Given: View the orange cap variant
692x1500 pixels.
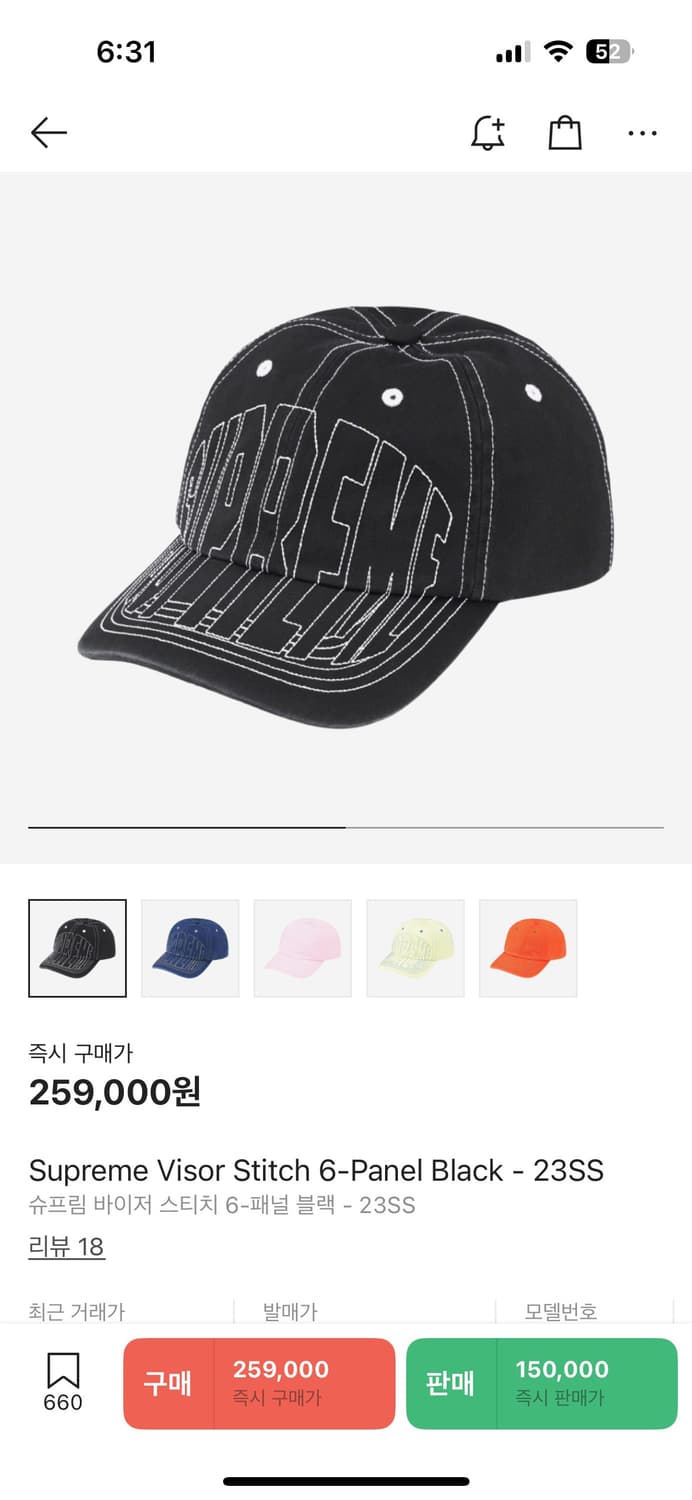Looking at the screenshot, I should point(528,948).
